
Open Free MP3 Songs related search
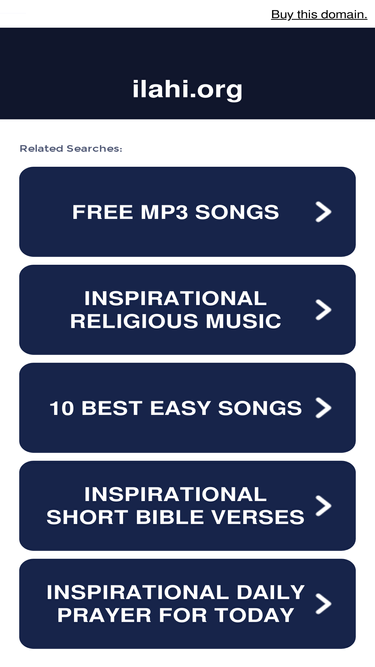pos(188,212)
